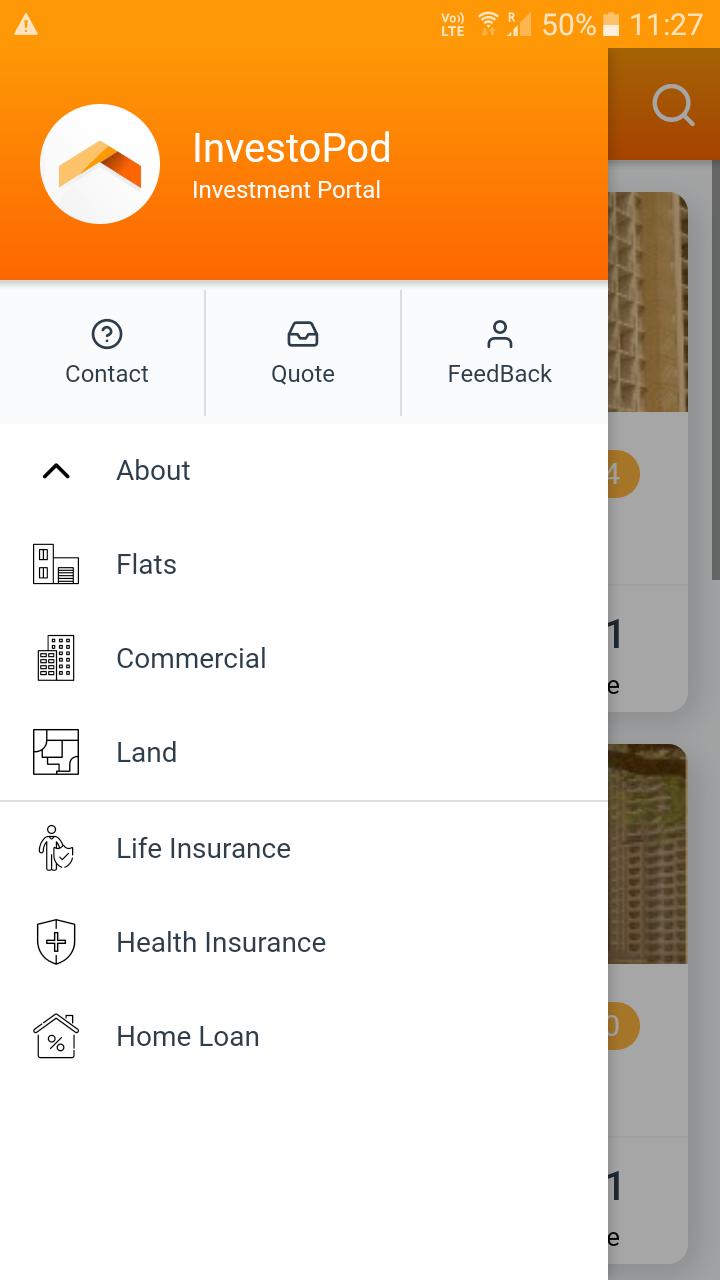Open the FeedBack option
This screenshot has width=720, height=1280.
click(x=499, y=353)
